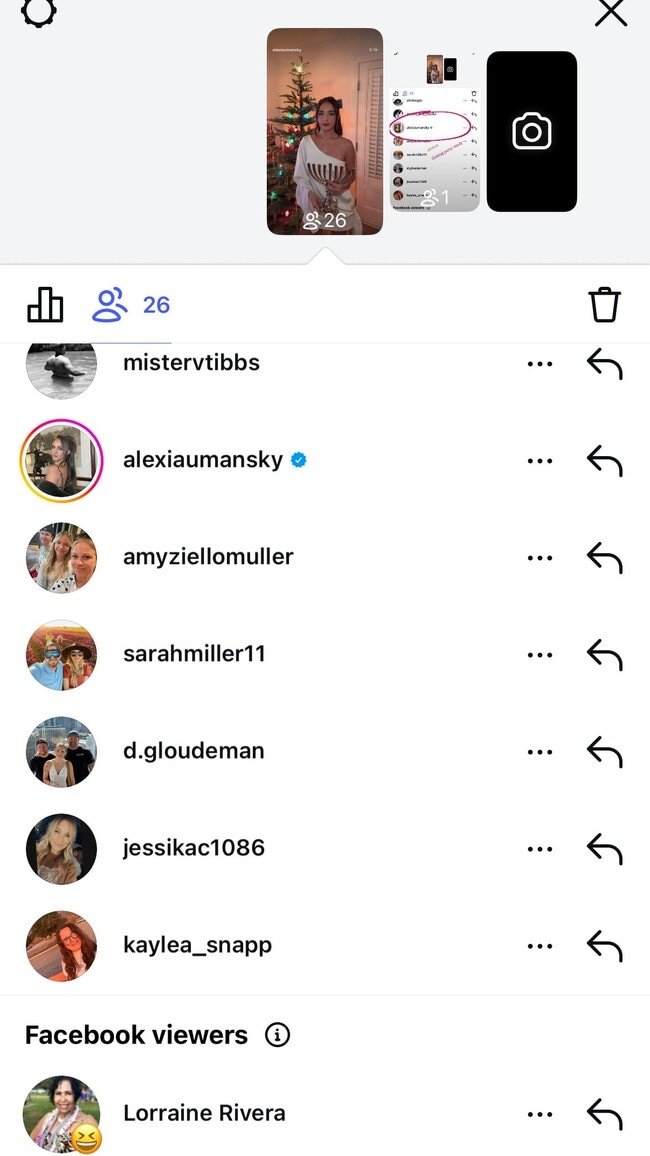Screen dimensions: 650x1156
Task: Open amyziellomuller's profile row
Action: coord(325,558)
